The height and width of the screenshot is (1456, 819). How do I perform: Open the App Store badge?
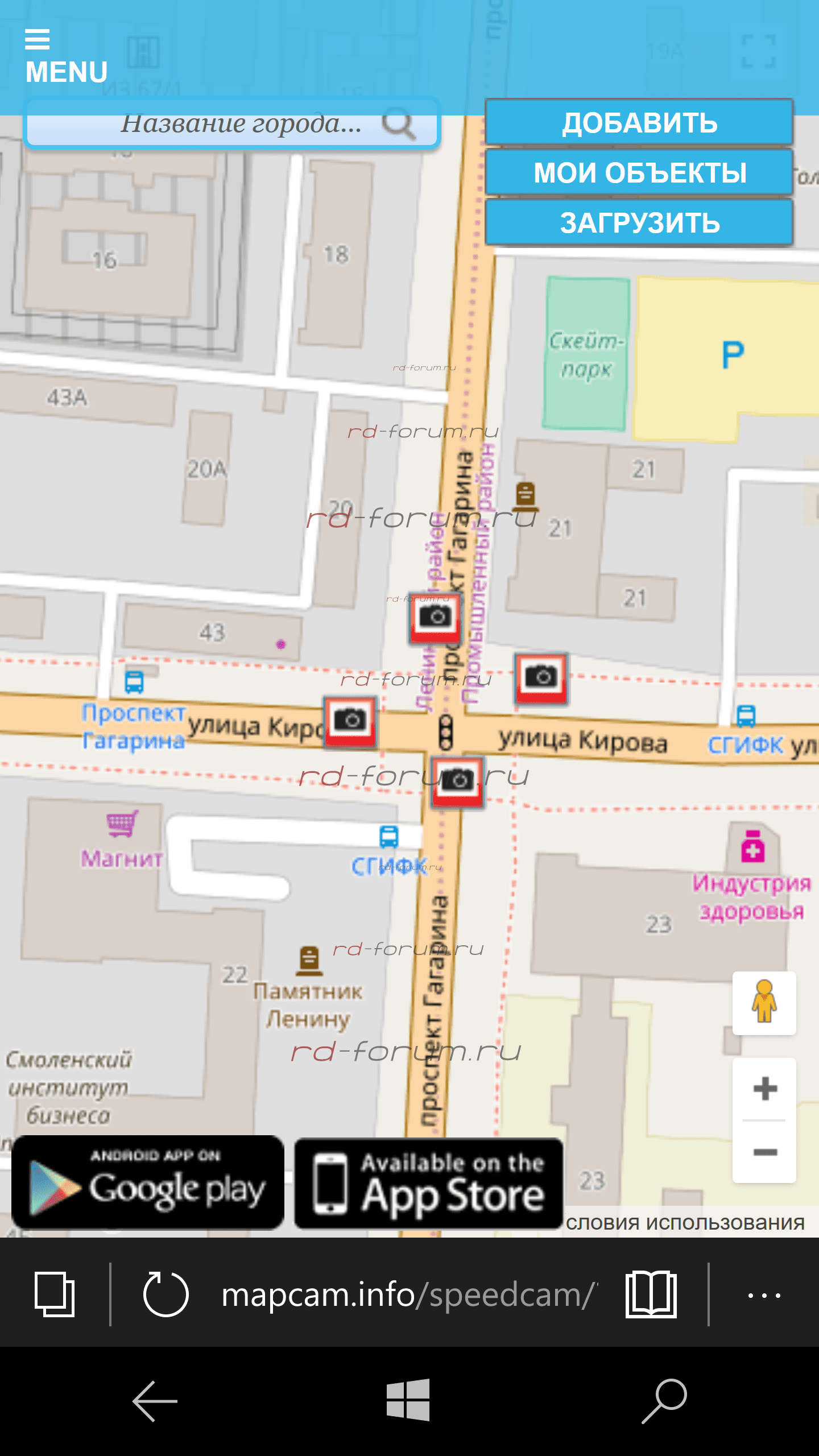click(x=429, y=1183)
